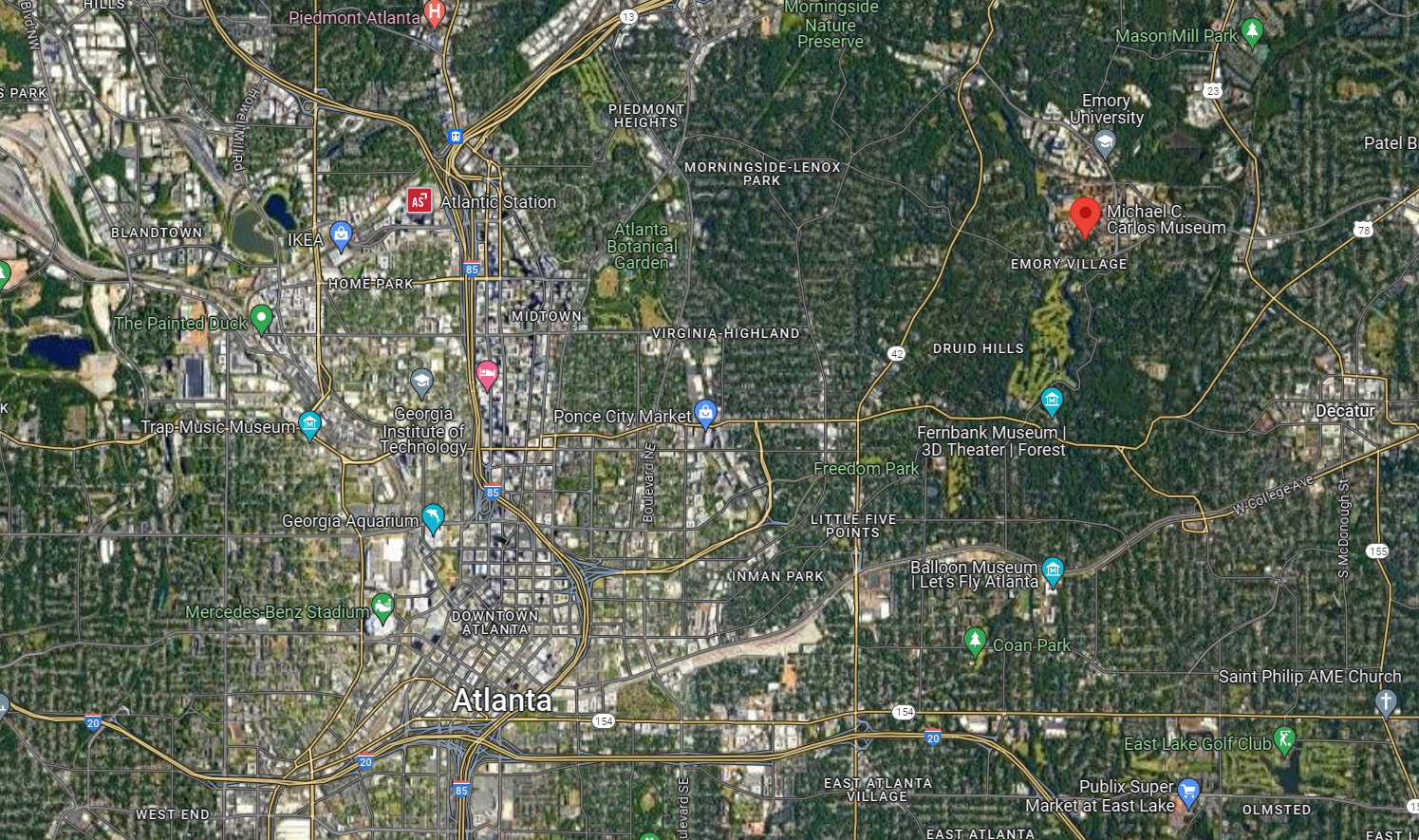The image size is (1419, 840).
Task: Select the East Lake Golf Club pin
Action: point(1284,738)
